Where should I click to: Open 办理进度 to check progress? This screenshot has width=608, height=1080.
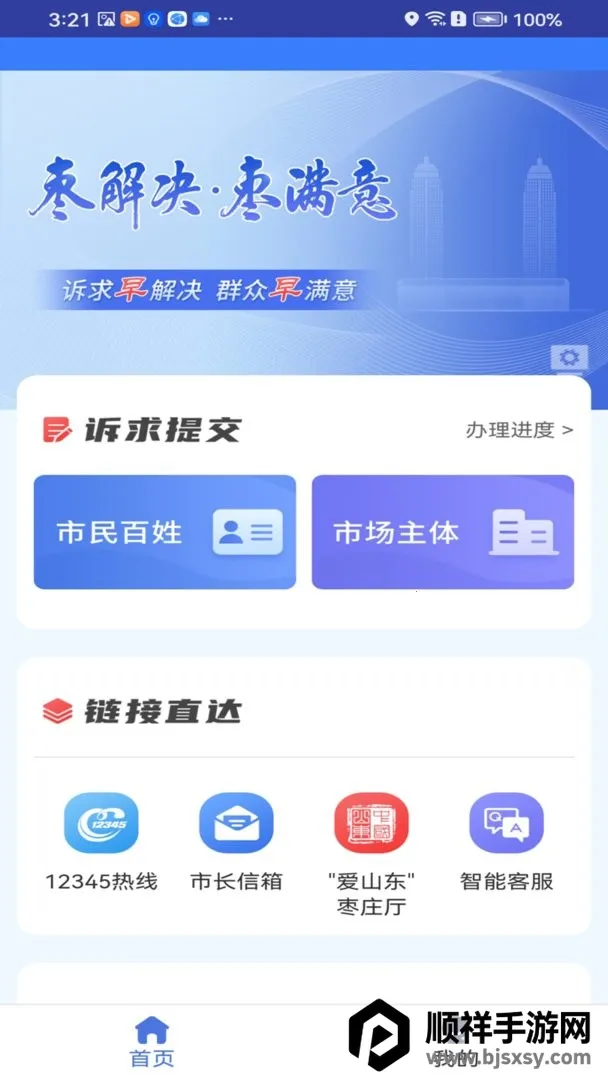click(519, 430)
